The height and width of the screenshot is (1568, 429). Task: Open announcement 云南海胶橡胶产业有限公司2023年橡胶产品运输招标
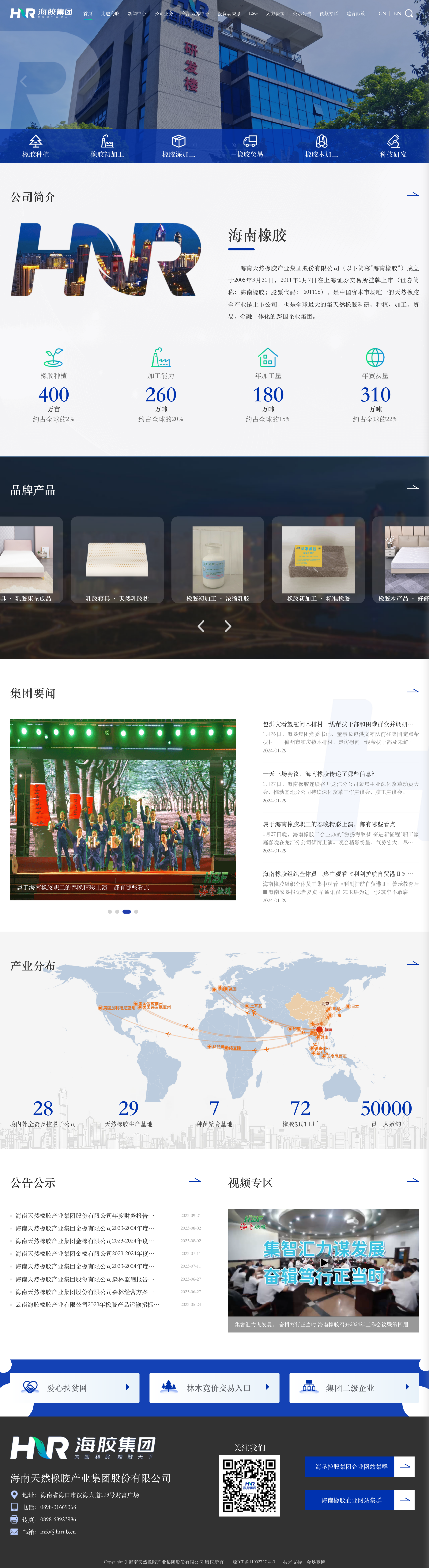(87, 1304)
